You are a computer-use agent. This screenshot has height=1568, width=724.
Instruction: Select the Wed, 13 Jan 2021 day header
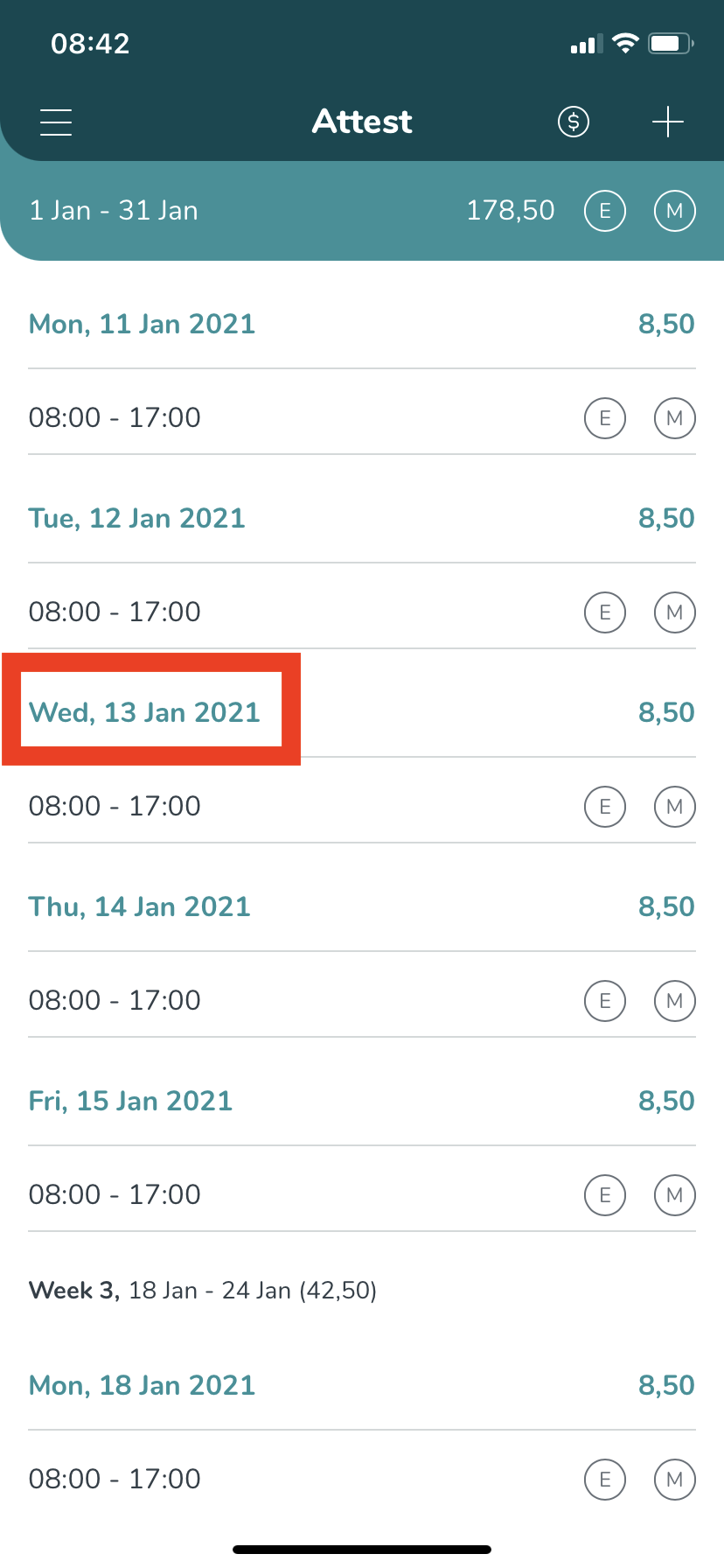tap(144, 712)
